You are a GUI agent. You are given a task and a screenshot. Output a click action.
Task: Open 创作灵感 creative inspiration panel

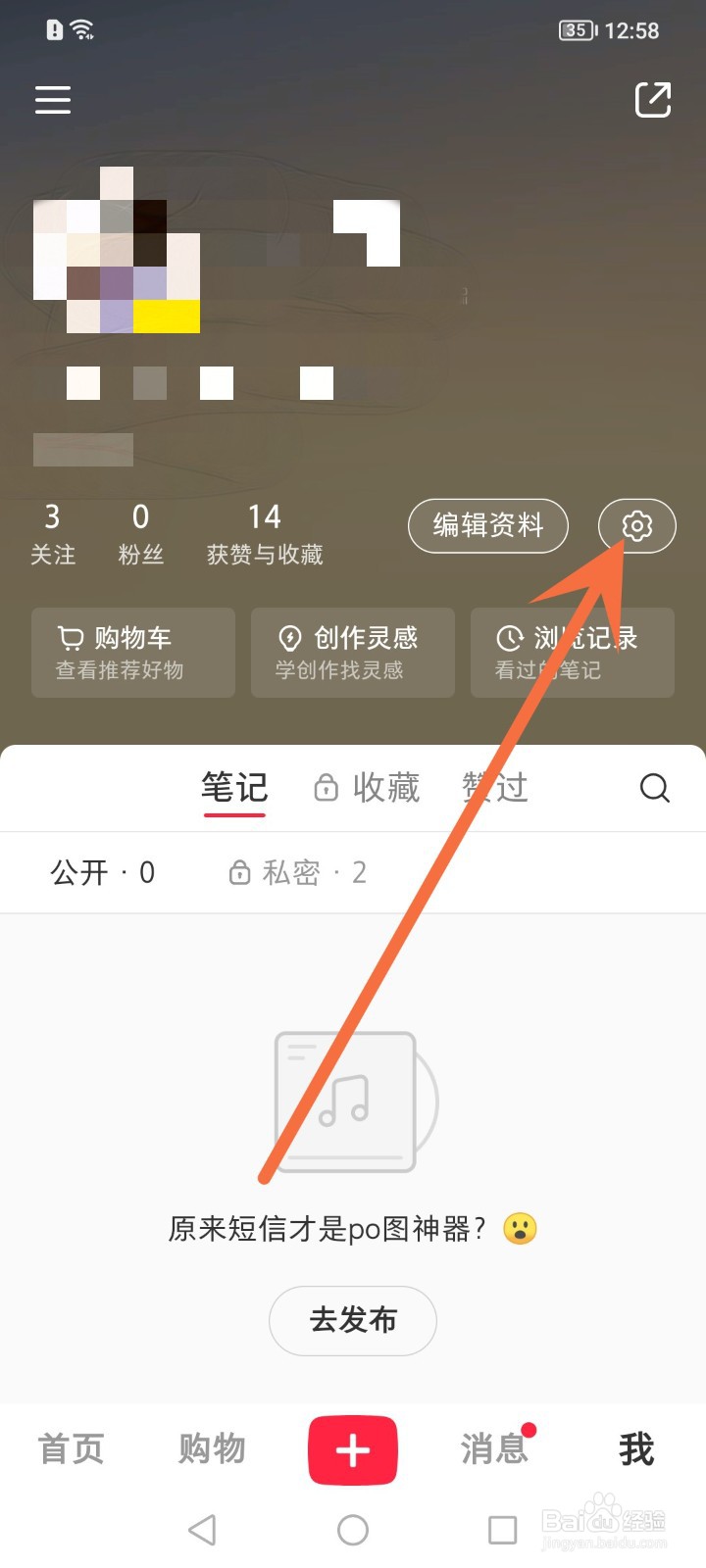tap(352, 652)
